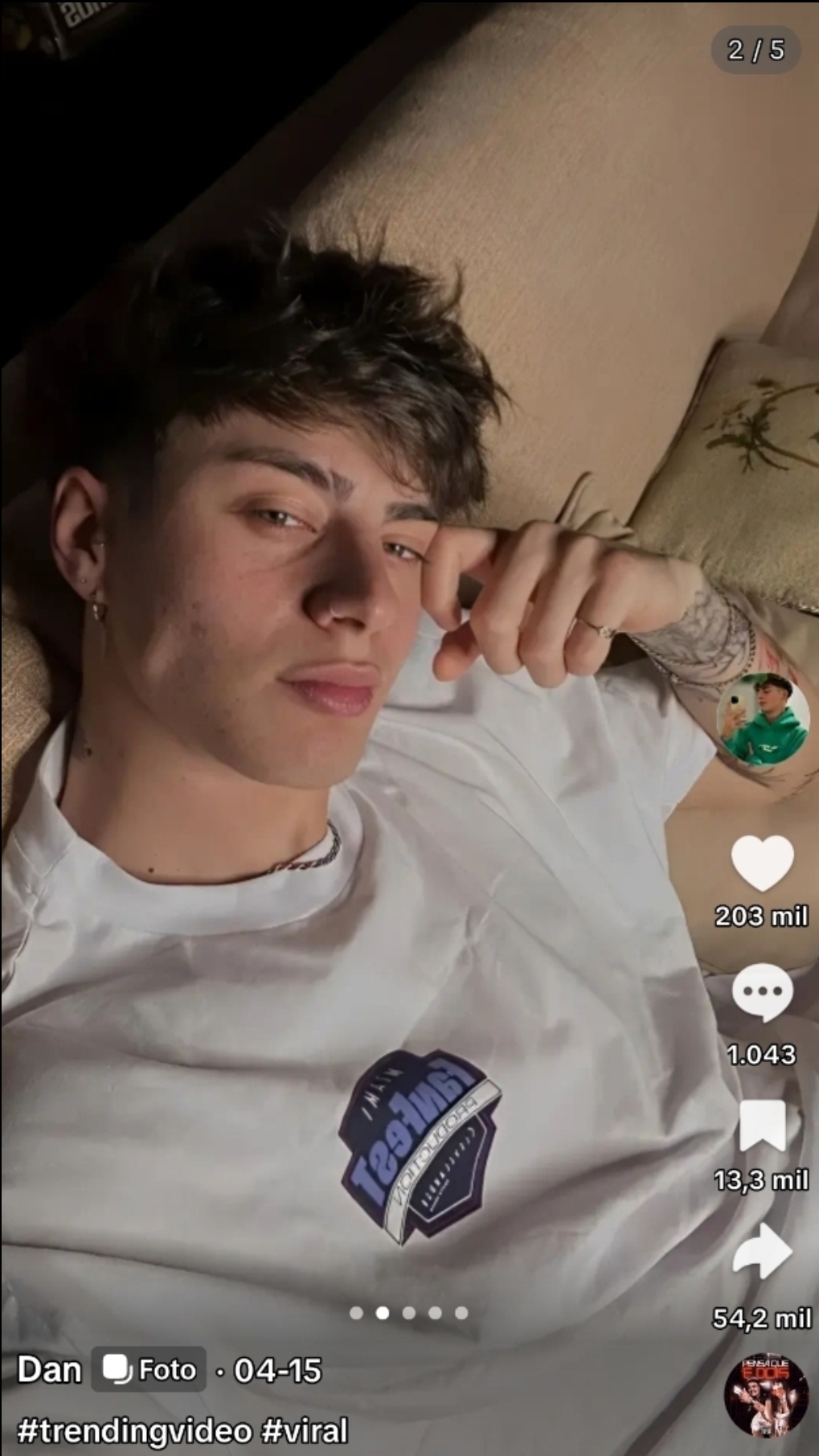Viewport: 819px width, 1456px height.
Task: Share this photo post
Action: click(x=762, y=1252)
